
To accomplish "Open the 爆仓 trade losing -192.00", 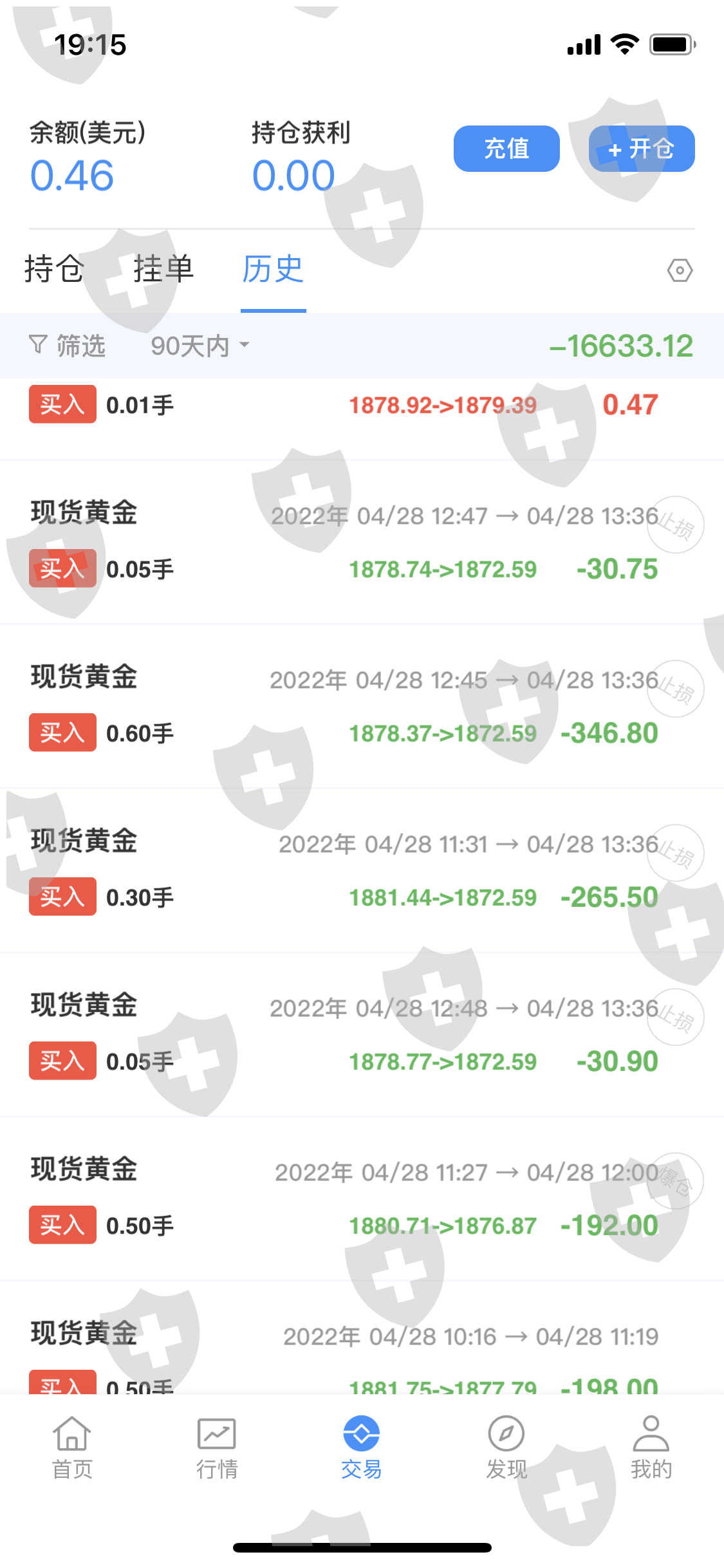I will coord(362,1199).
